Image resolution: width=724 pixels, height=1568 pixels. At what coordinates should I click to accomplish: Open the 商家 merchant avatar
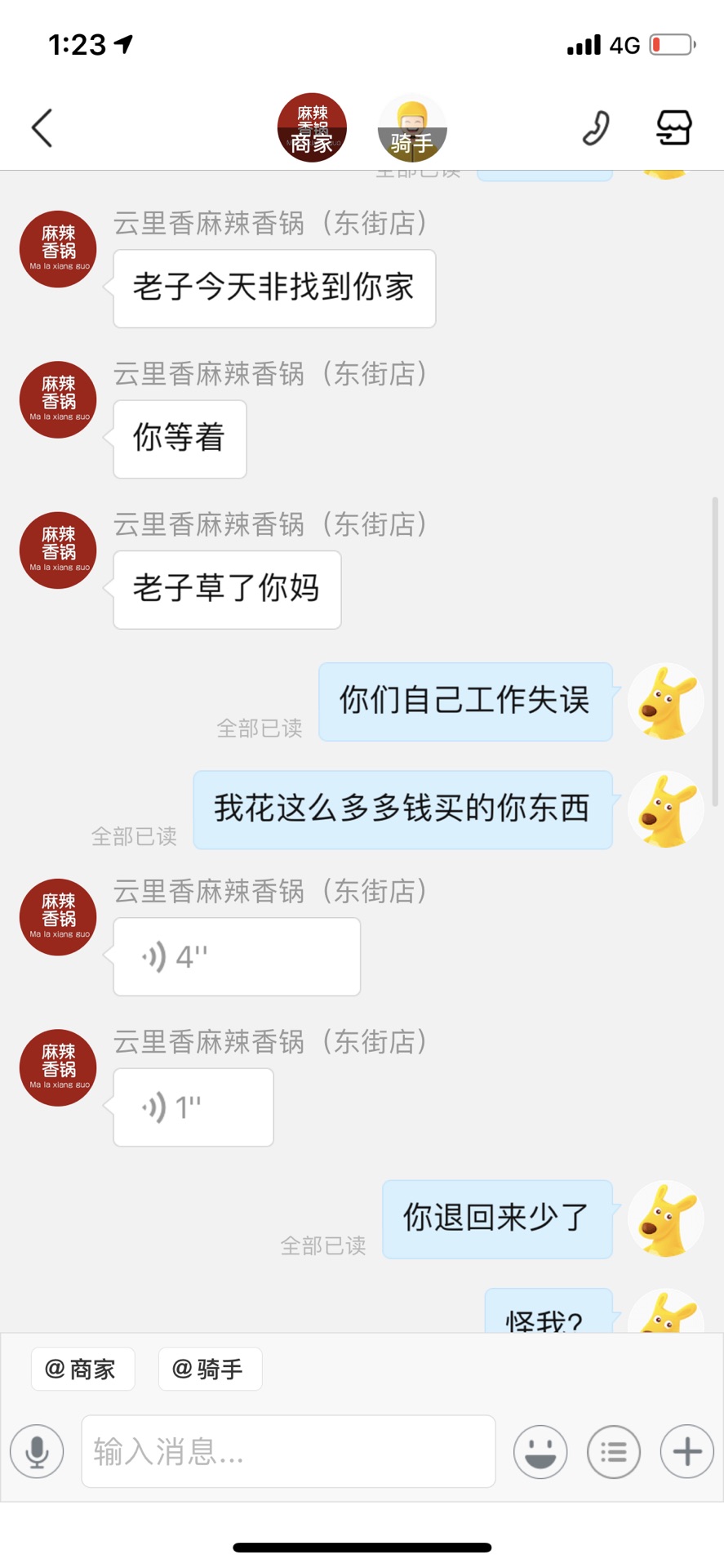[312, 128]
